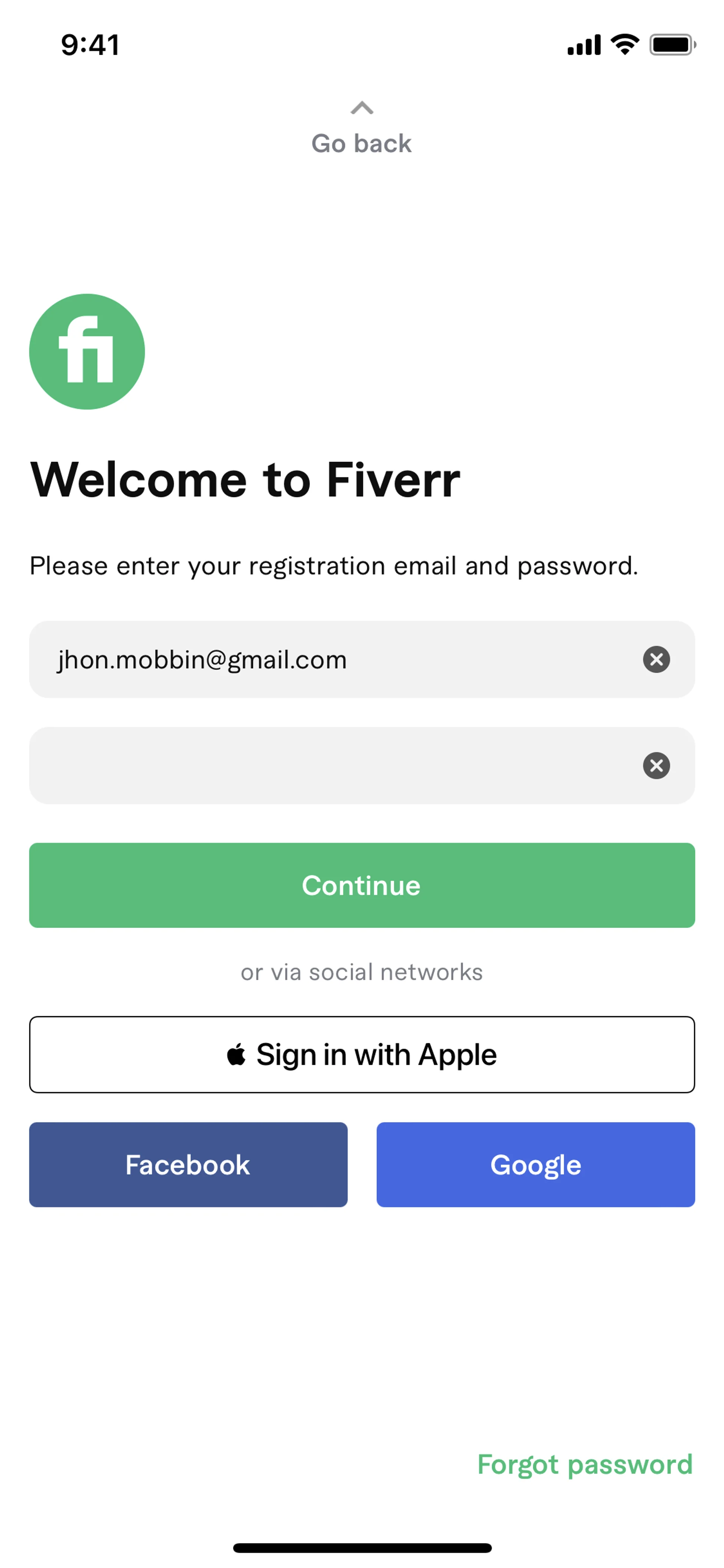Viewport: 724px width, 1568px height.
Task: Clear the password field
Action: tap(656, 765)
